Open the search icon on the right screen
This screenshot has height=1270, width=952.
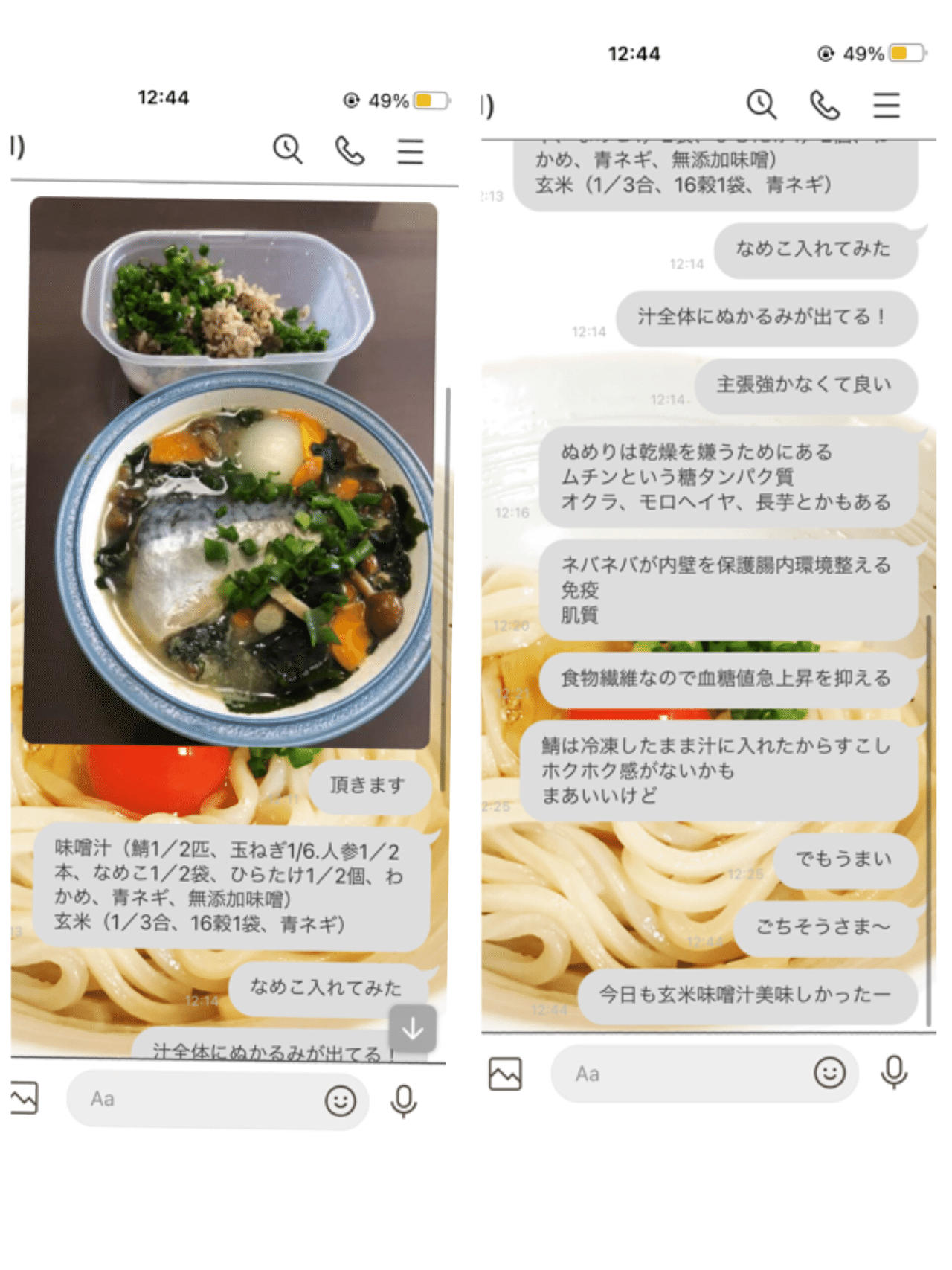[x=761, y=106]
